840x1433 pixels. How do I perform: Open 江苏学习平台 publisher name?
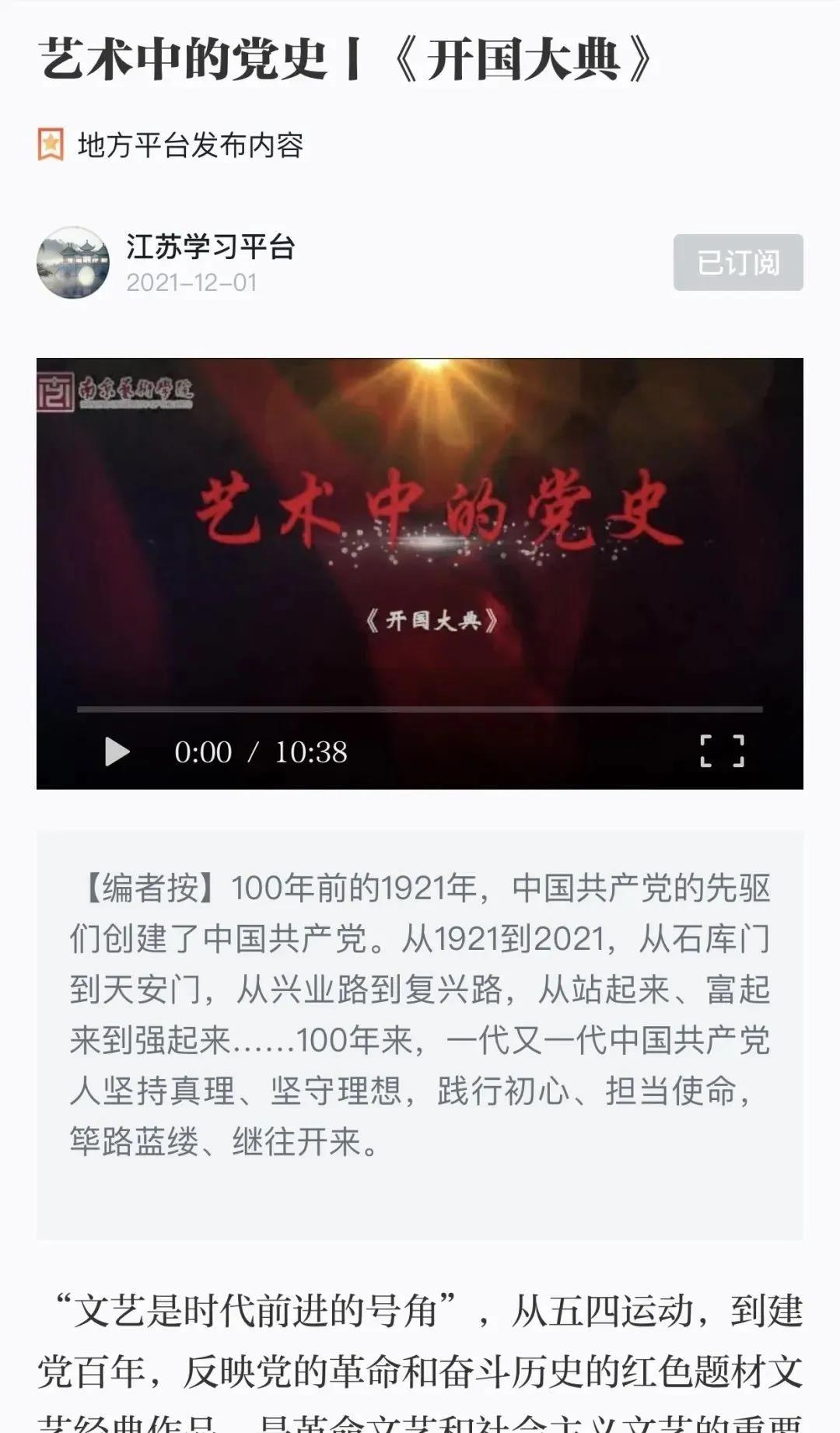click(210, 247)
